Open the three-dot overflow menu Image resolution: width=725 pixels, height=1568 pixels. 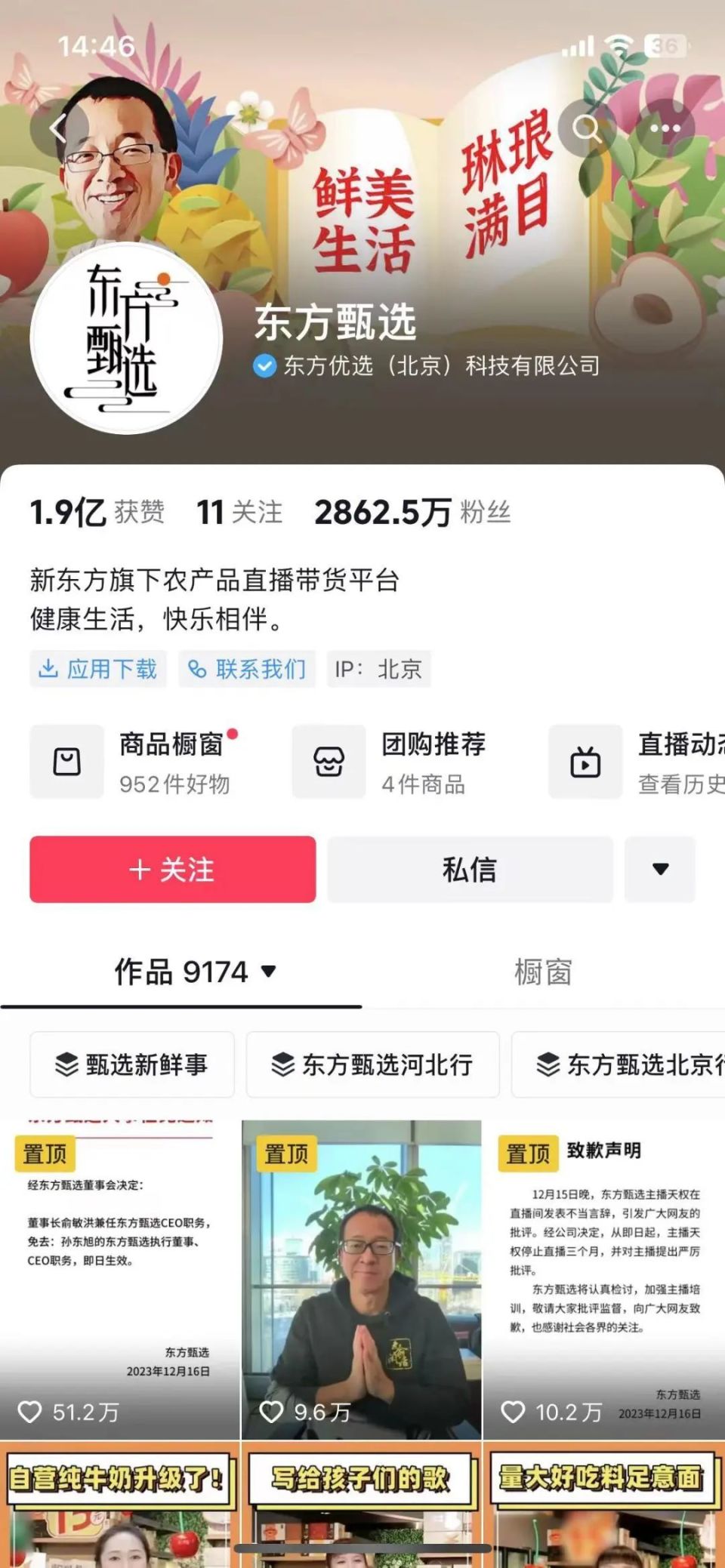click(x=665, y=128)
